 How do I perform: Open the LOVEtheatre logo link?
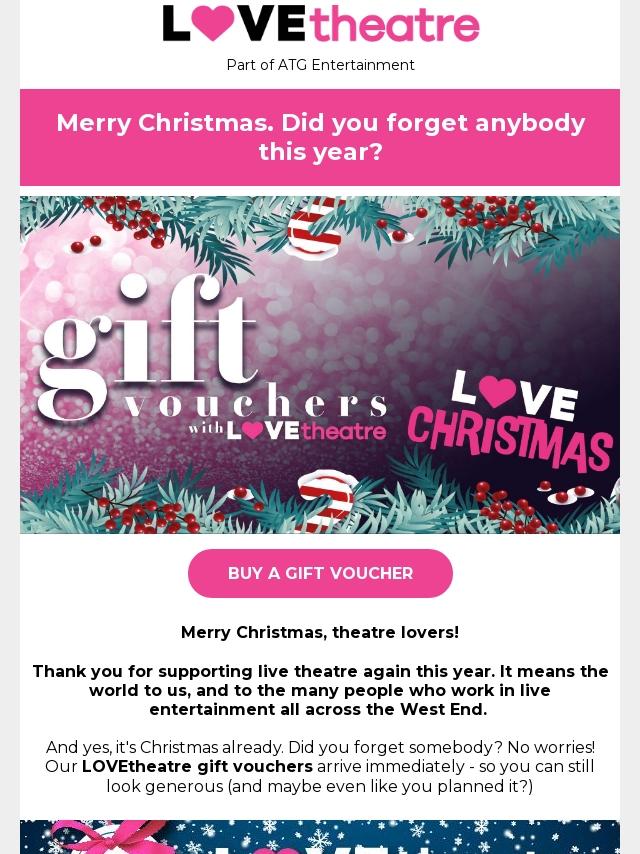click(x=320, y=25)
